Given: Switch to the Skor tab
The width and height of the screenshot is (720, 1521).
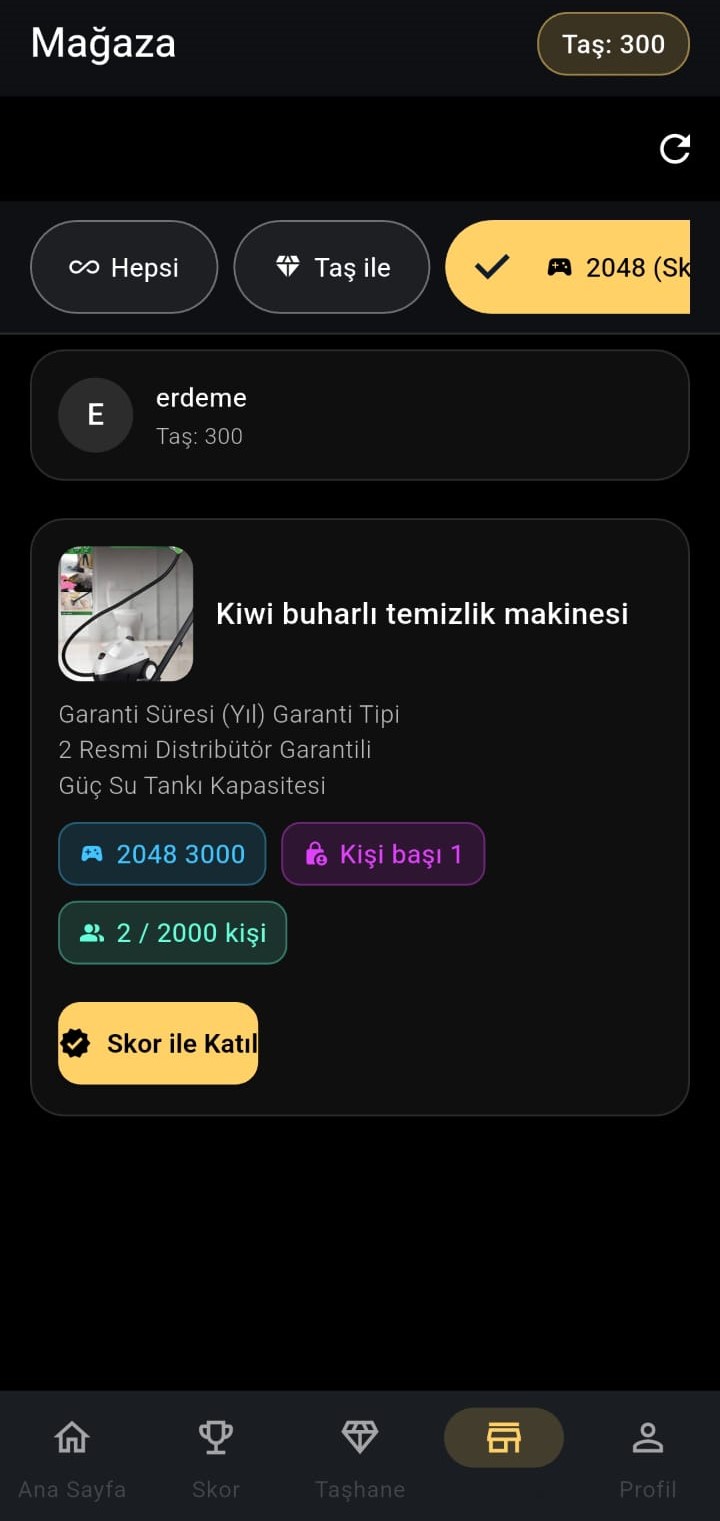Looking at the screenshot, I should point(216,1456).
